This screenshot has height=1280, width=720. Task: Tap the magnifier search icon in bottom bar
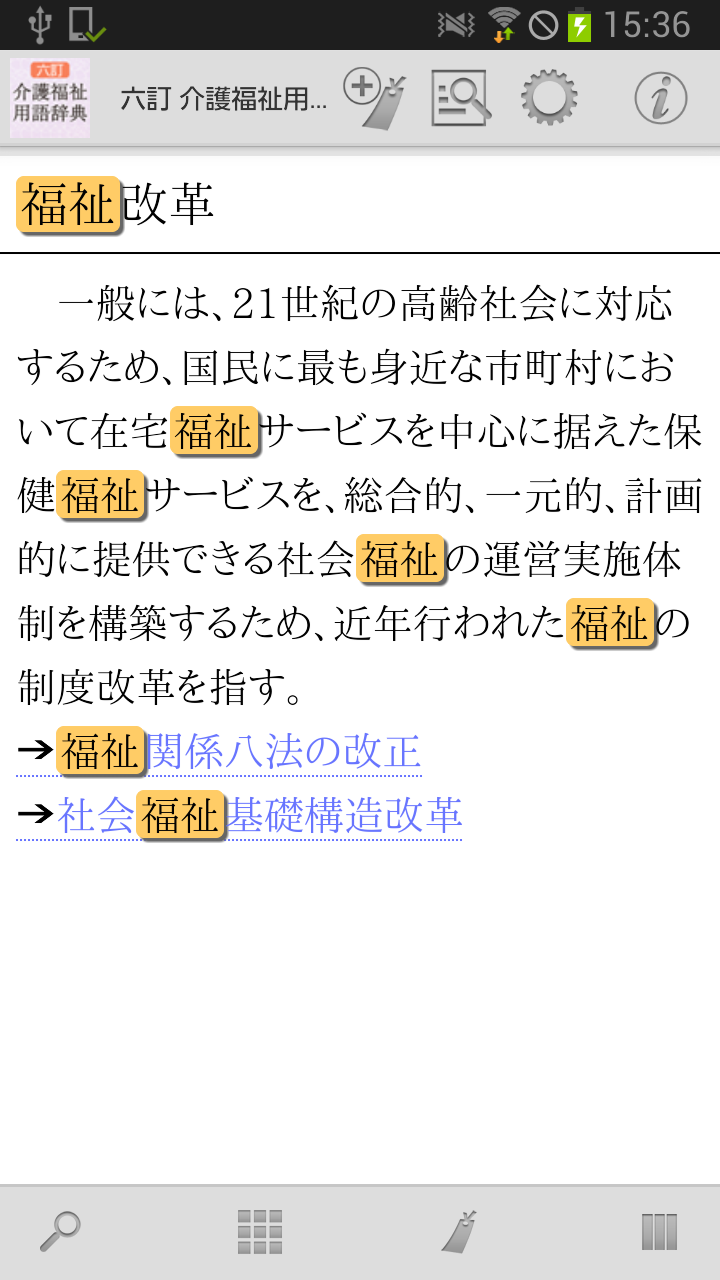tap(60, 1231)
